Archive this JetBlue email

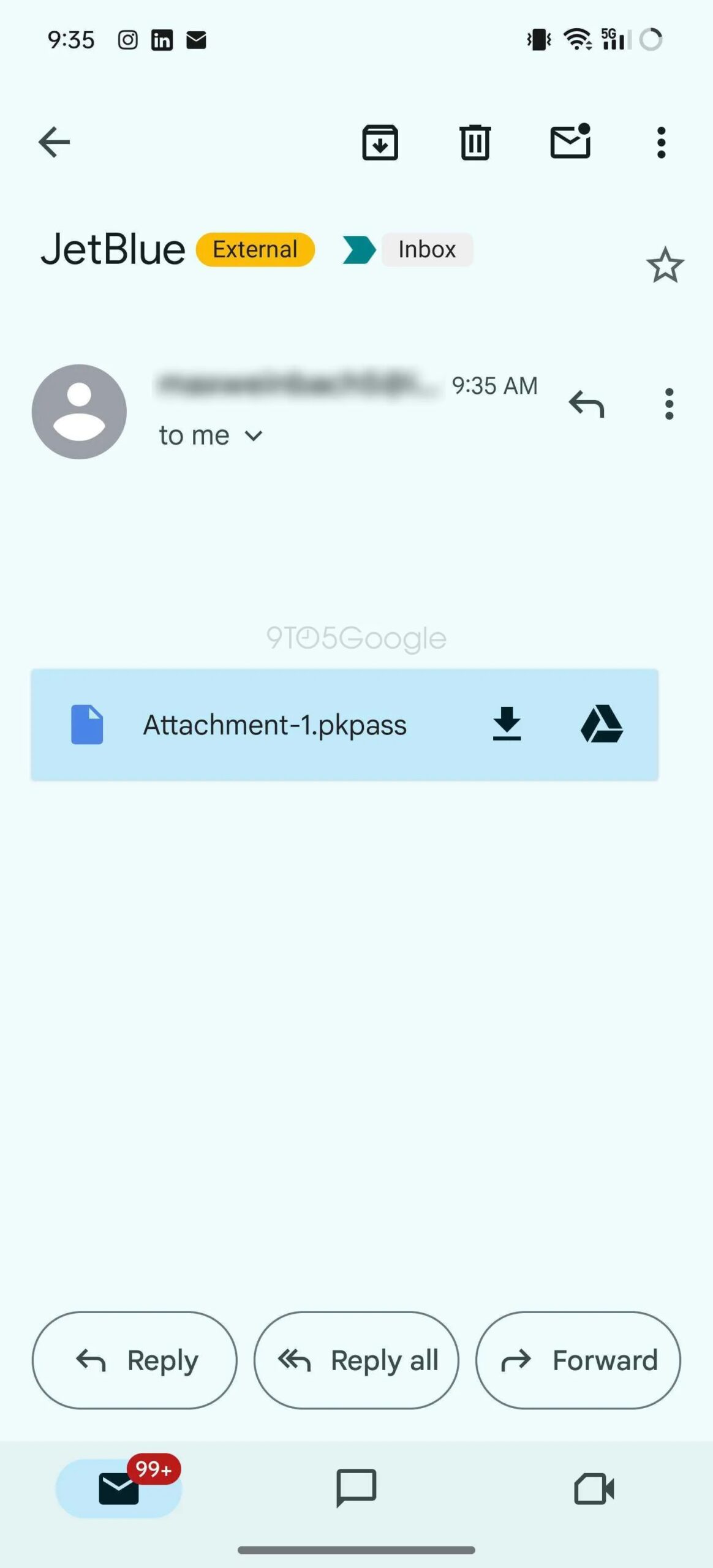click(380, 142)
